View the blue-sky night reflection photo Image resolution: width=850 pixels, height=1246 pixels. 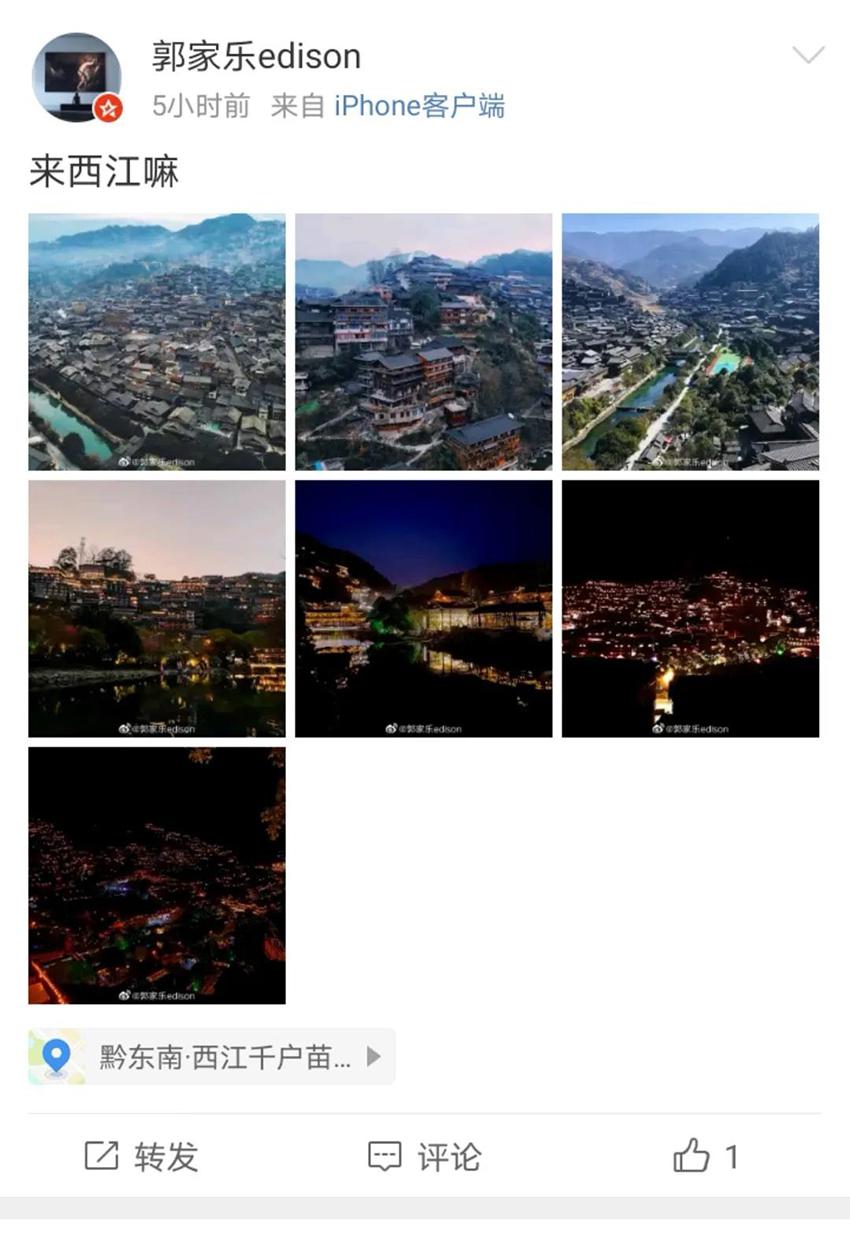[x=423, y=608]
